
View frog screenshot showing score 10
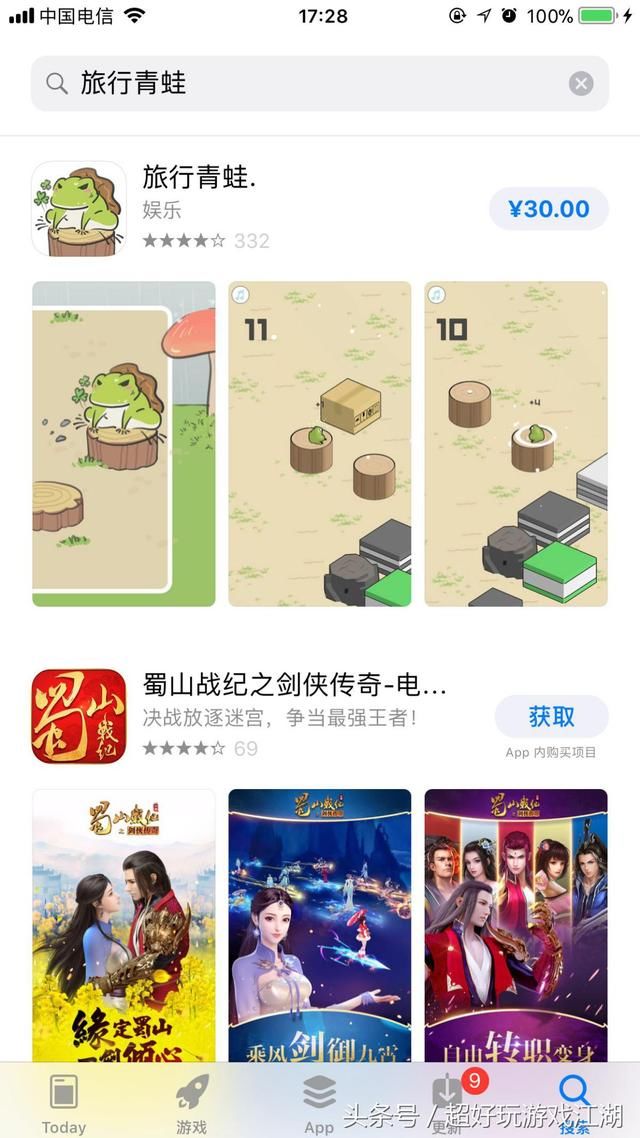click(x=515, y=443)
